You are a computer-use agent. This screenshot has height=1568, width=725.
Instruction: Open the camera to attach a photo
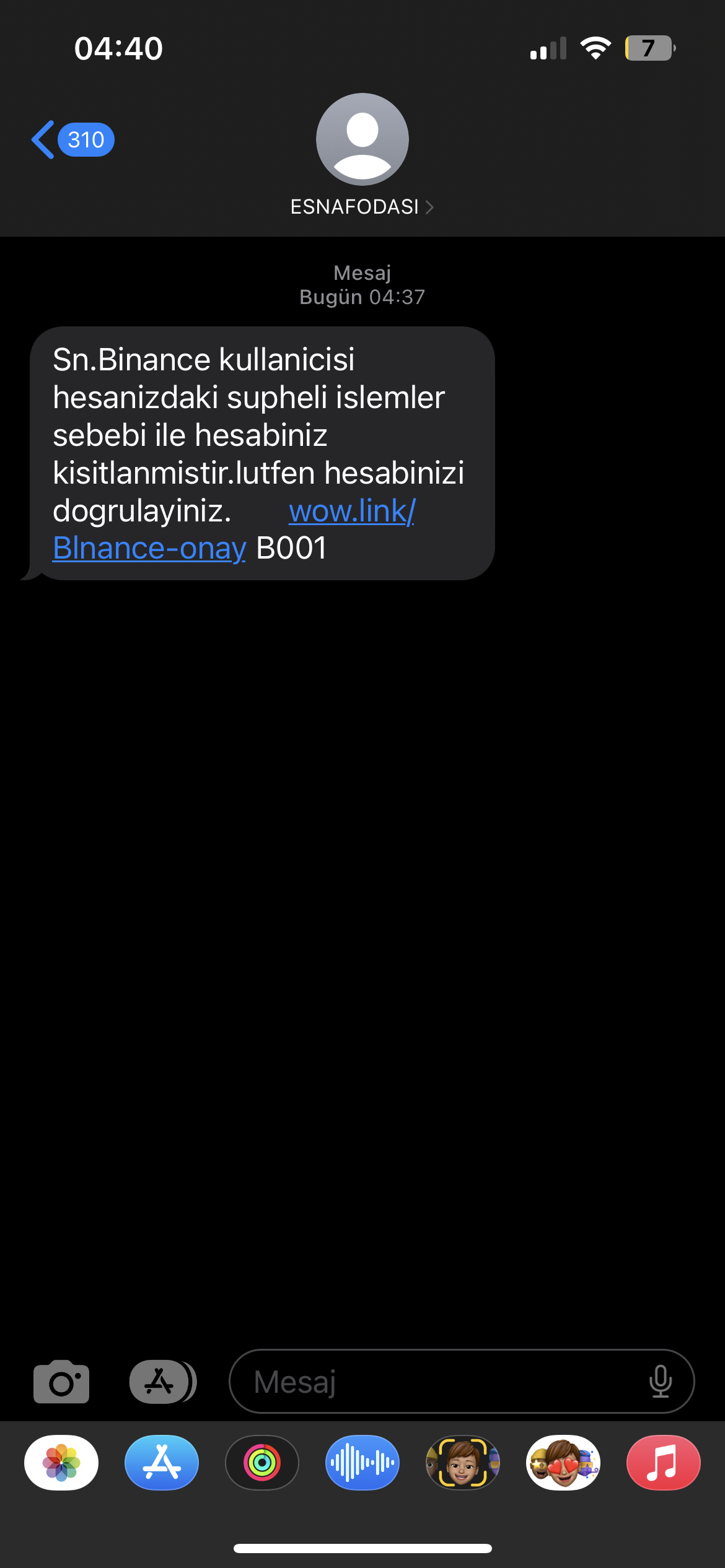coord(61,1382)
